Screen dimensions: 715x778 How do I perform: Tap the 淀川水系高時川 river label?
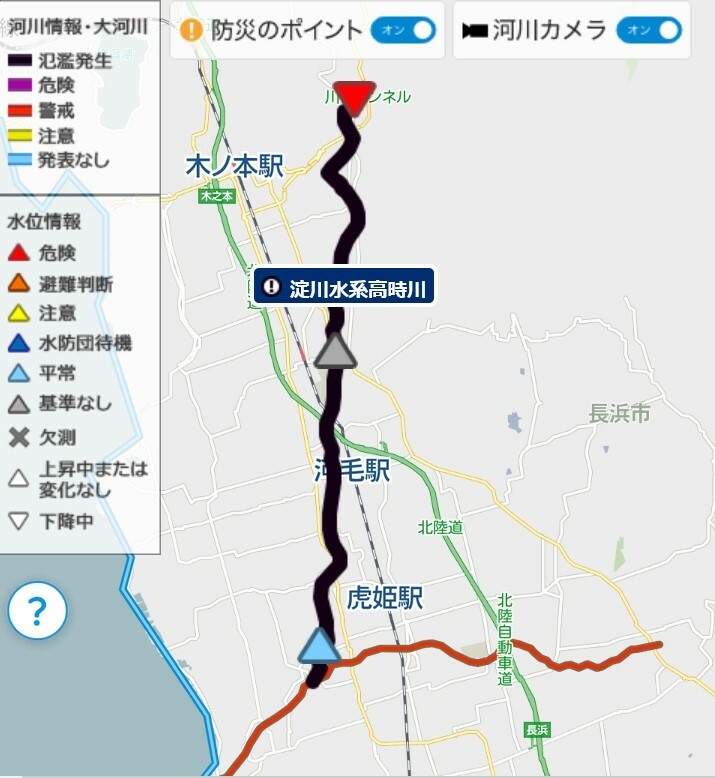[x=345, y=290]
